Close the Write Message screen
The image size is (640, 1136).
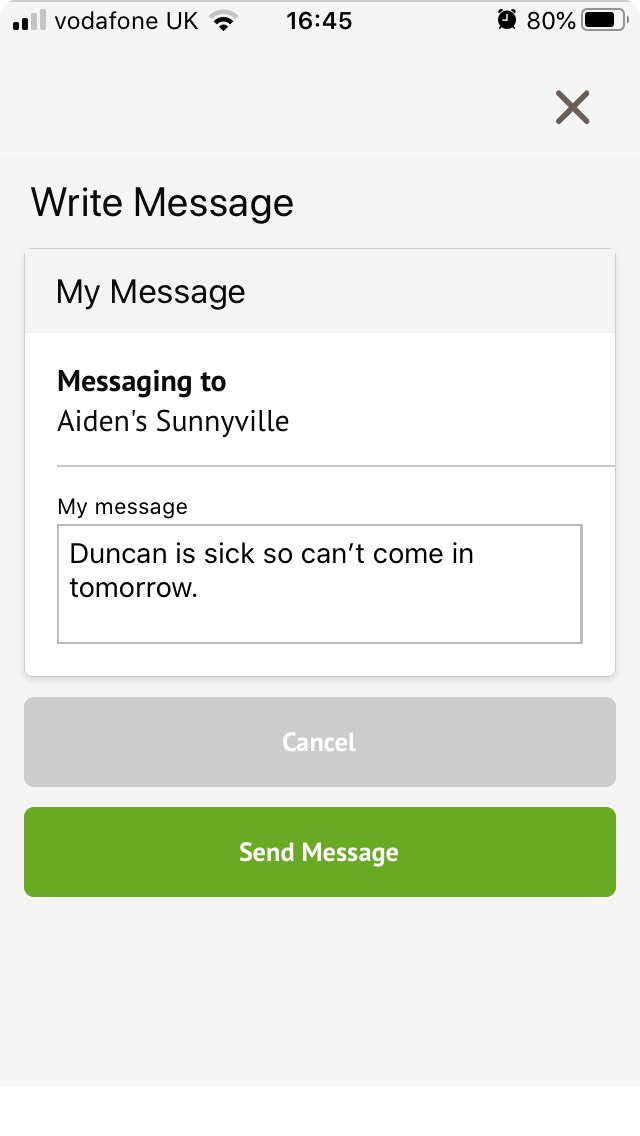pyautogui.click(x=573, y=107)
